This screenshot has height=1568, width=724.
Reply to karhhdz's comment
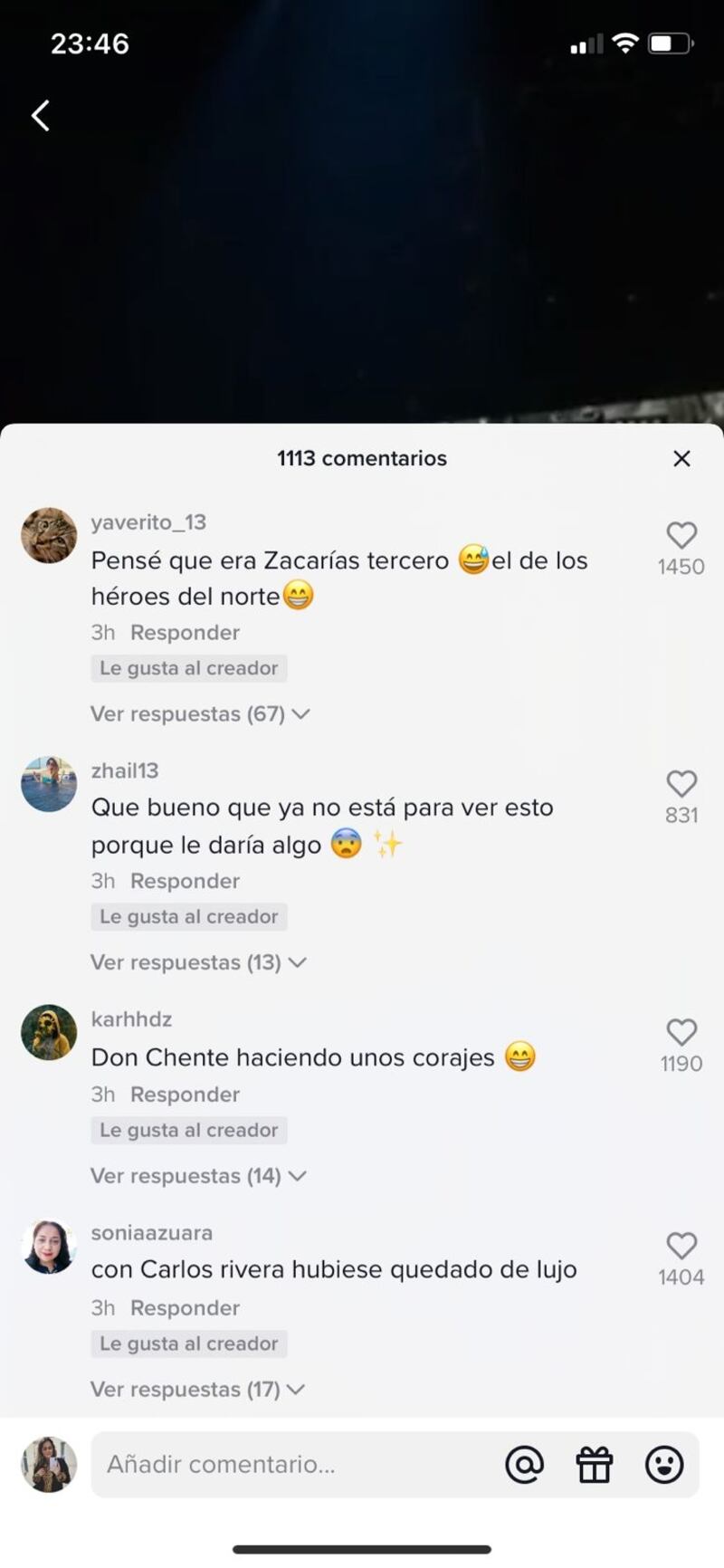[x=185, y=1095]
